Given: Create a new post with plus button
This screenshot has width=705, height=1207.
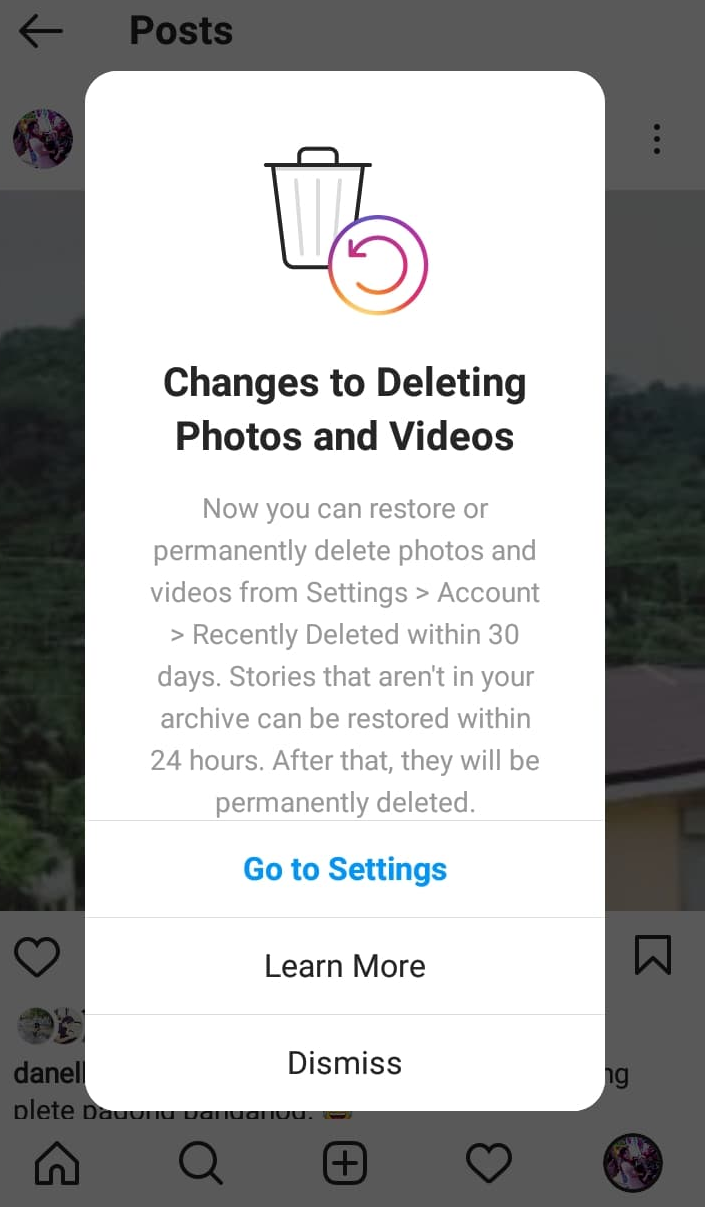Looking at the screenshot, I should click(345, 1163).
